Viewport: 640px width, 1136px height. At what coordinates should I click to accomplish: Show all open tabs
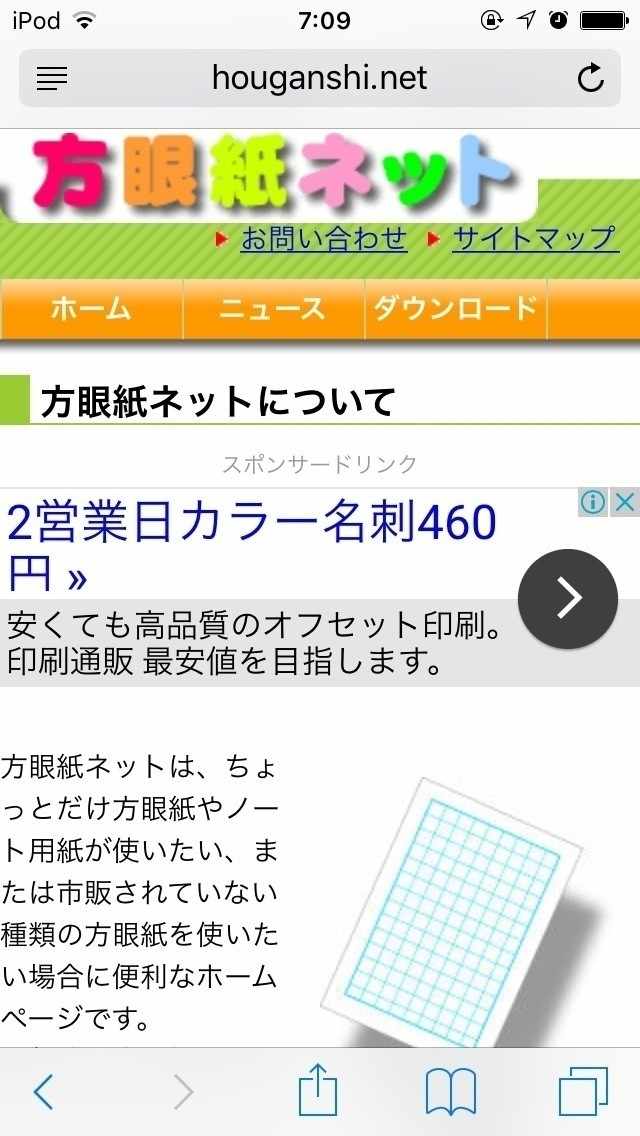tap(583, 1092)
